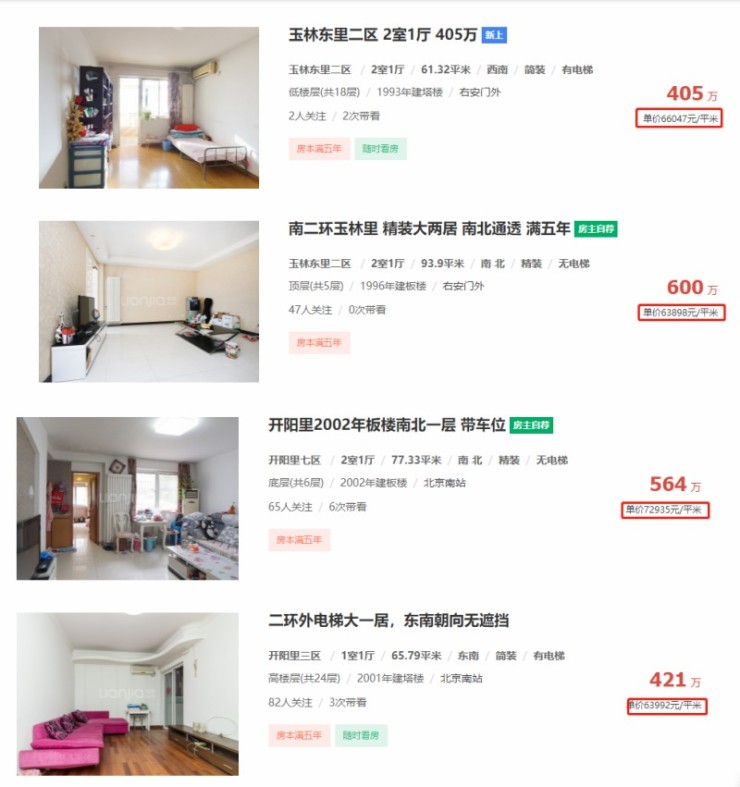Open the 开阳里七区 community link

click(x=294, y=460)
